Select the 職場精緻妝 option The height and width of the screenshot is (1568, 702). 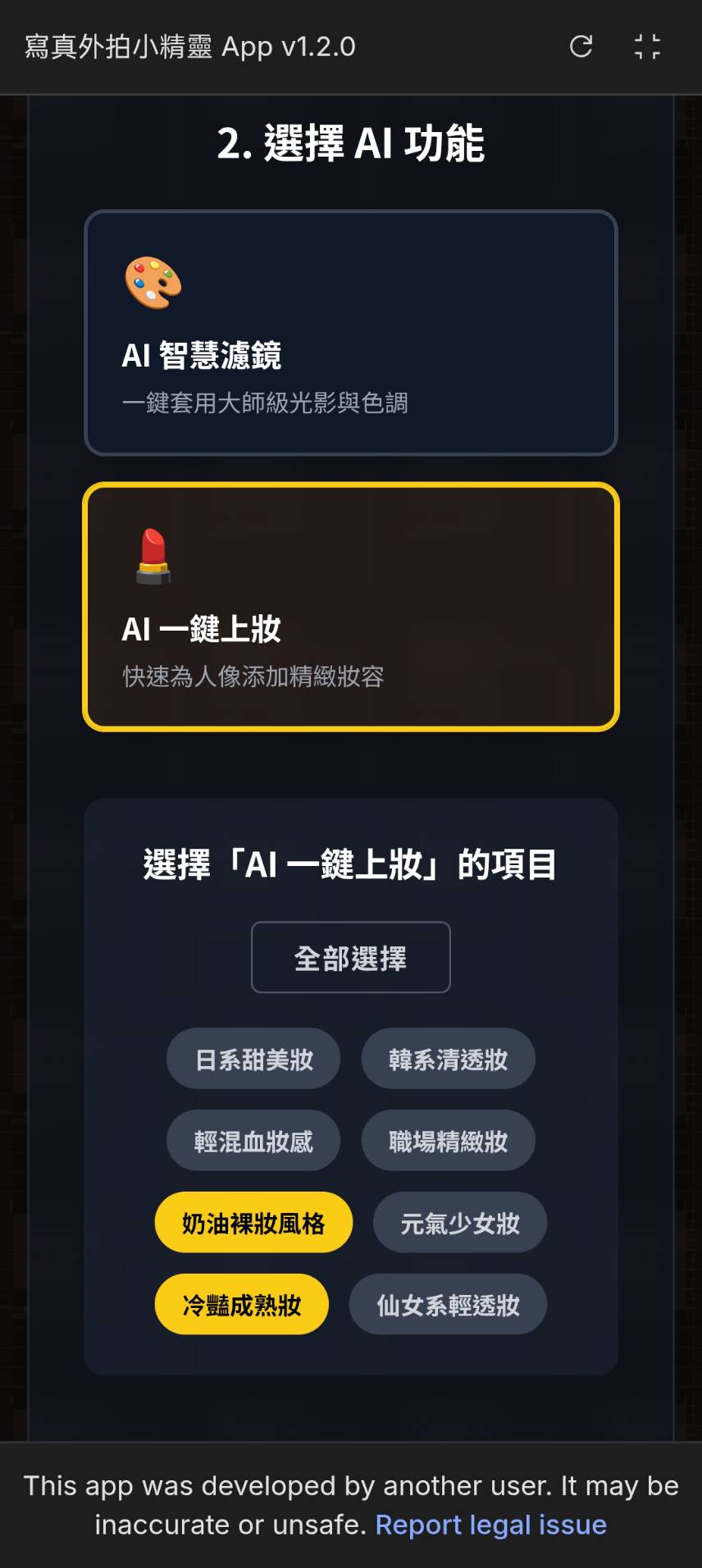coord(448,1141)
